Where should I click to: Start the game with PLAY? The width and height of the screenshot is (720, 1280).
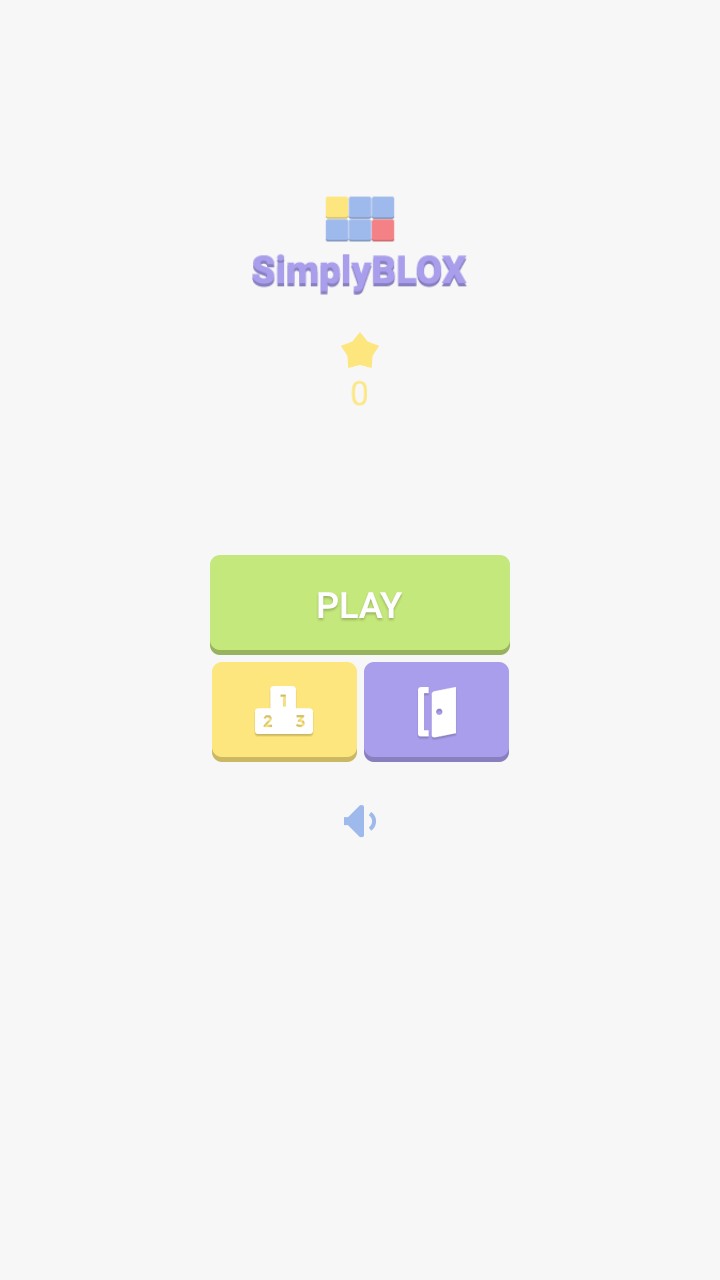pos(359,603)
